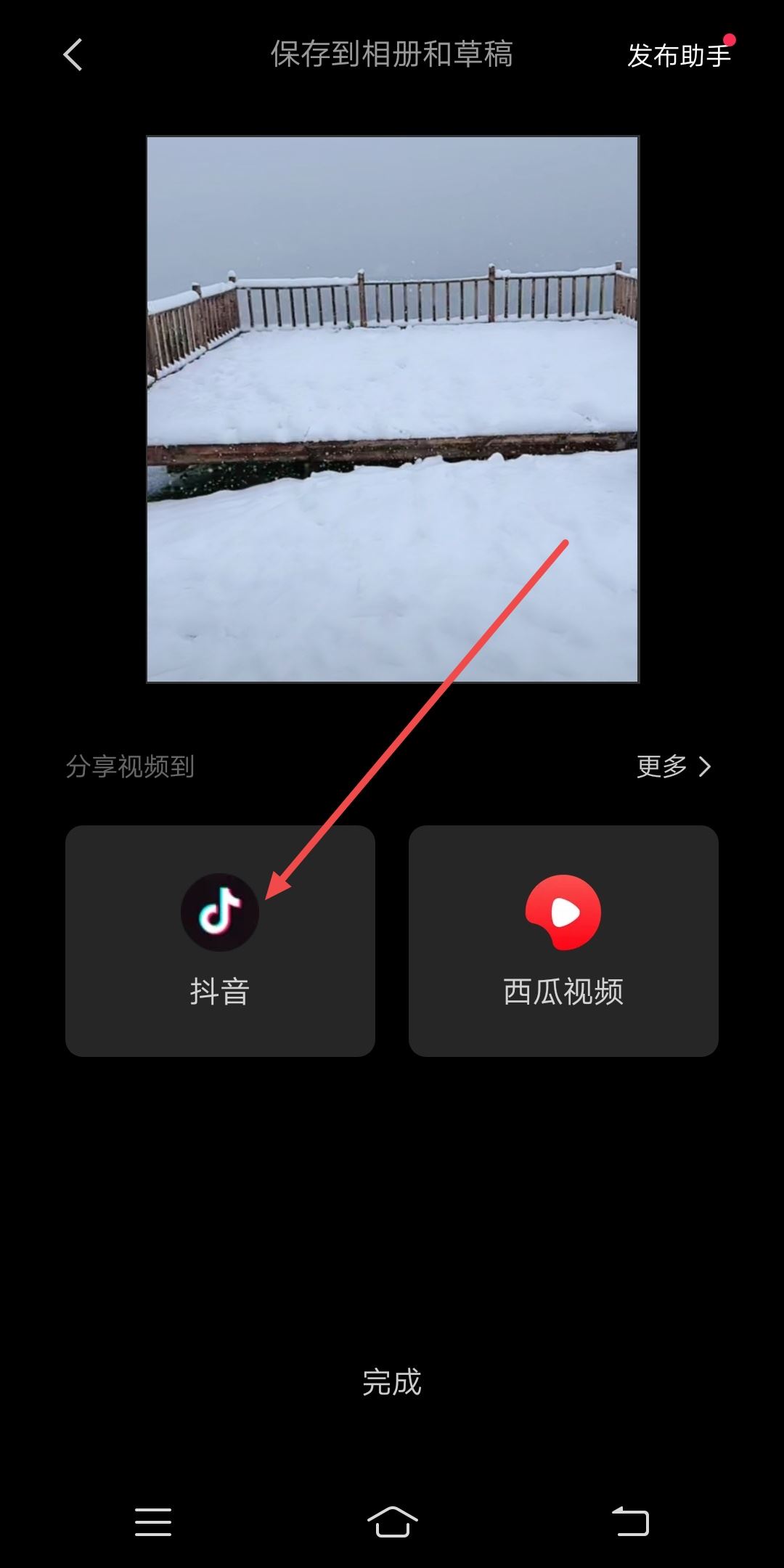Image resolution: width=784 pixels, height=1568 pixels.
Task: Tap the home icon in navigation bar
Action: tap(392, 1522)
